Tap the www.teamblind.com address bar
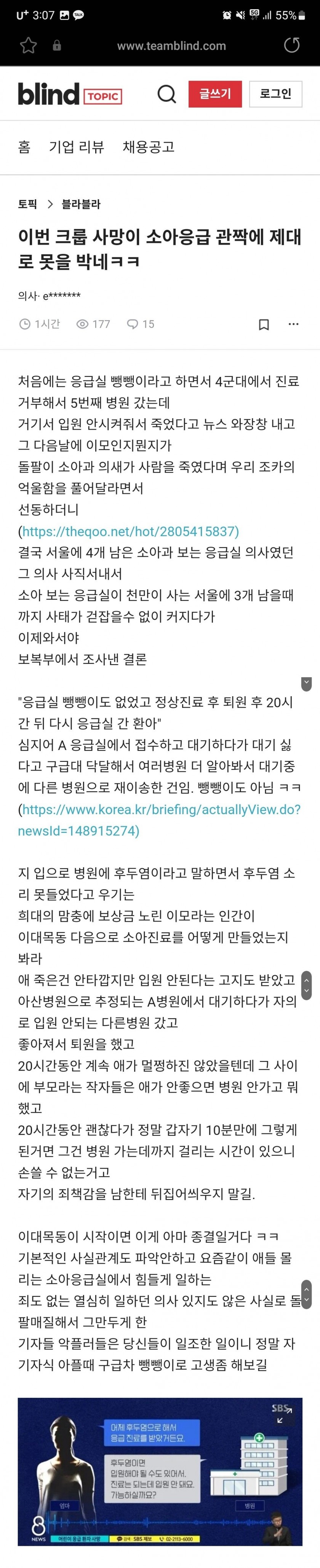The image size is (320, 1568). [x=171, y=46]
